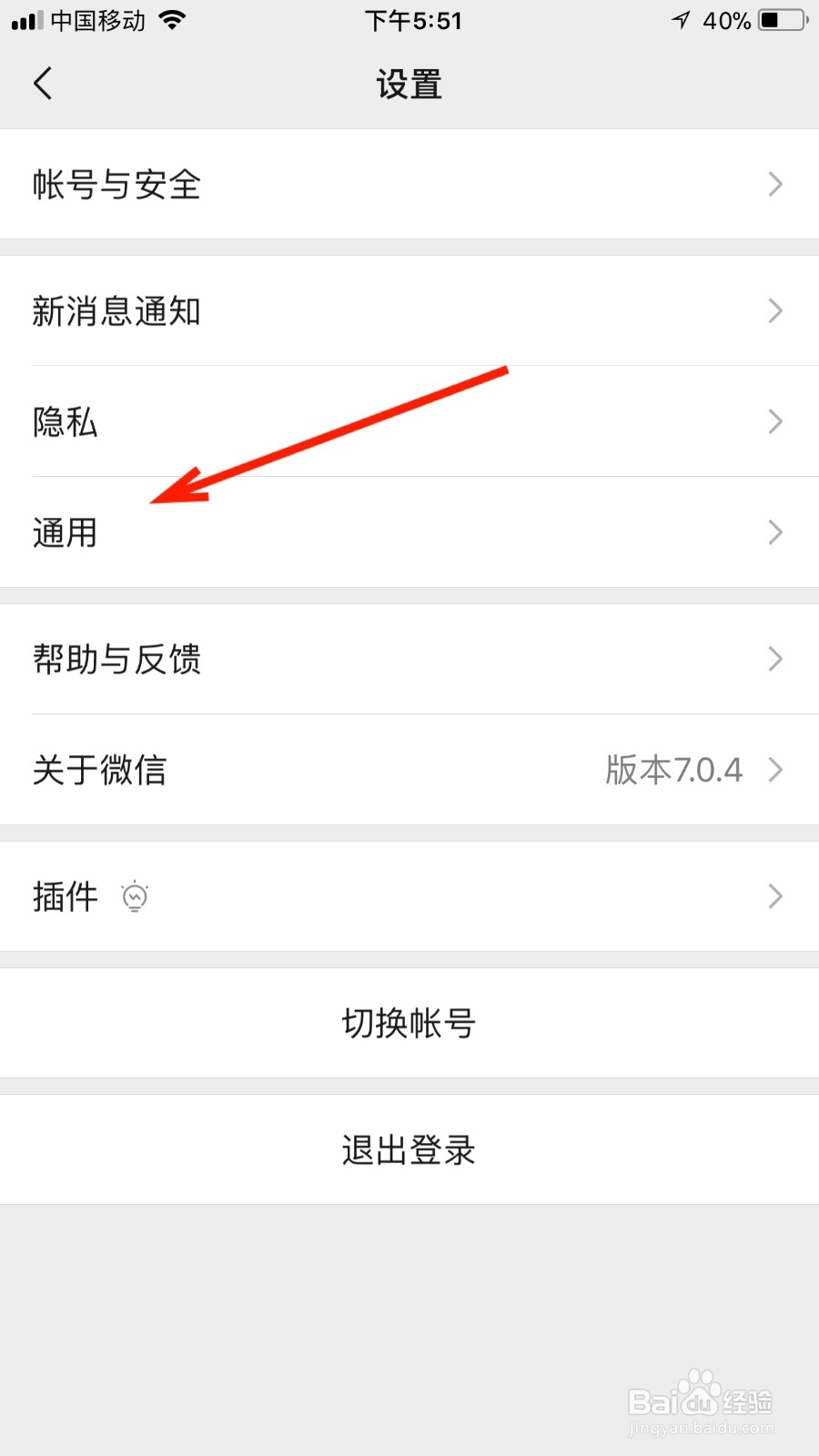Open 隐私 via its chevron arrow

click(x=774, y=422)
